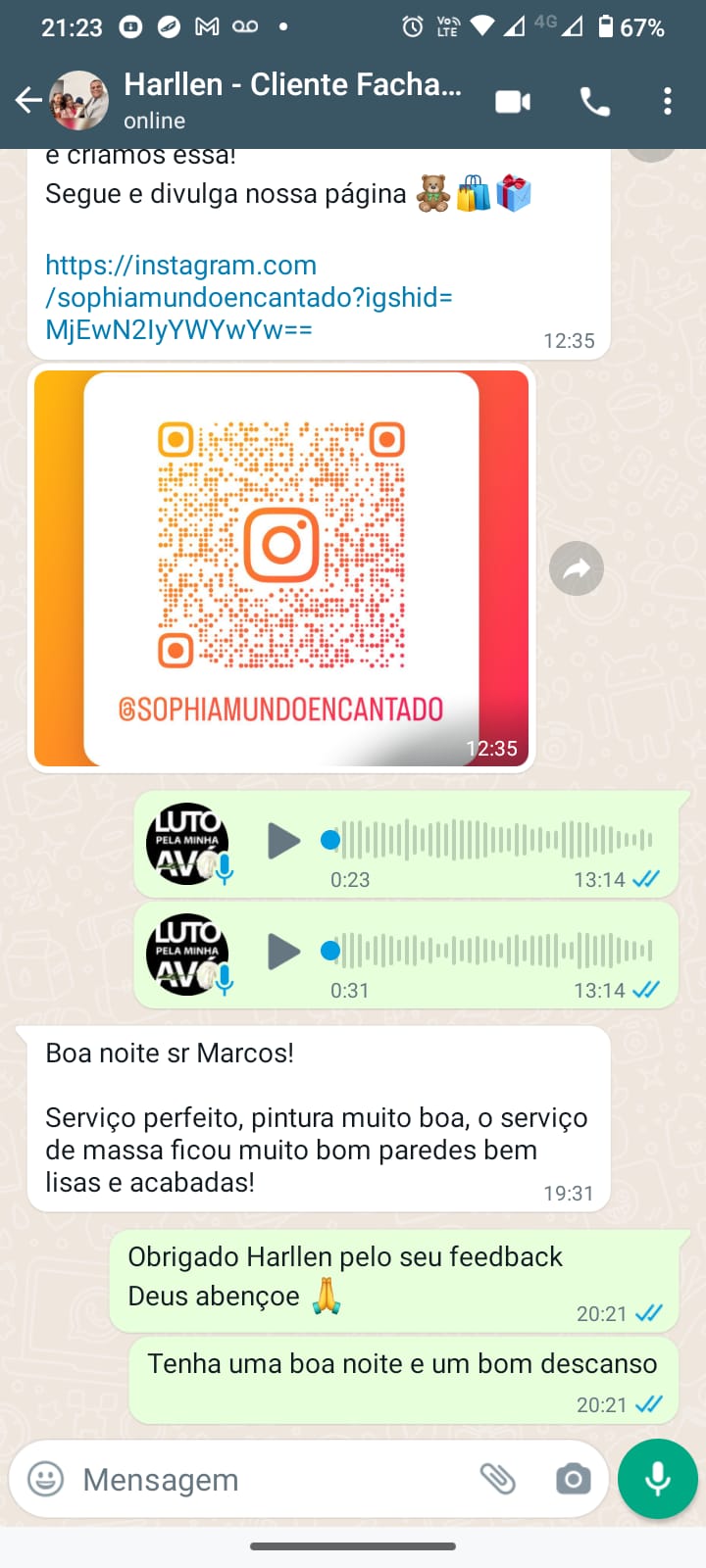Forward the QR code image
The width and height of the screenshot is (706, 1568).
[x=577, y=568]
